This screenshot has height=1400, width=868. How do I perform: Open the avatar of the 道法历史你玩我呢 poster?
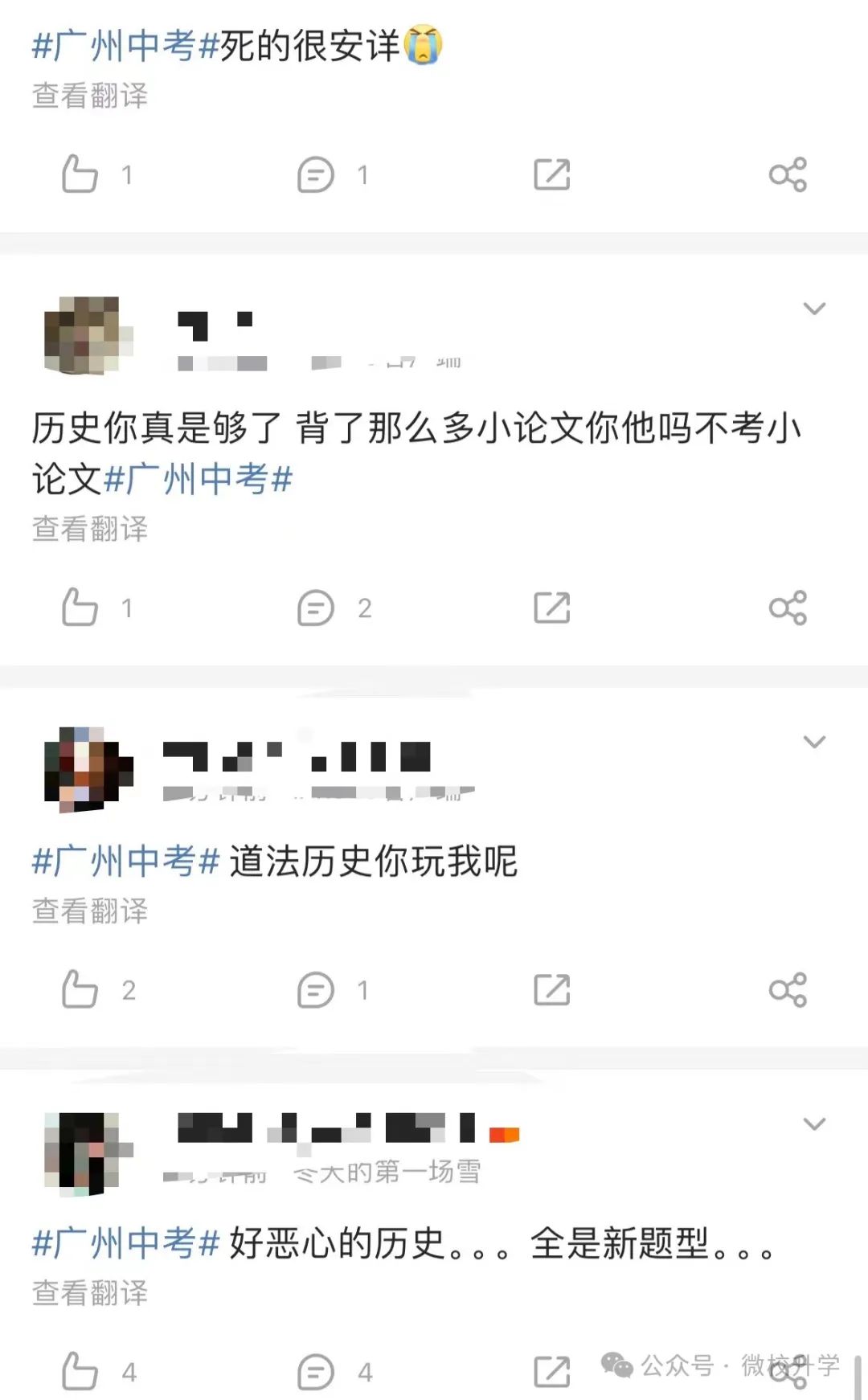[x=88, y=768]
